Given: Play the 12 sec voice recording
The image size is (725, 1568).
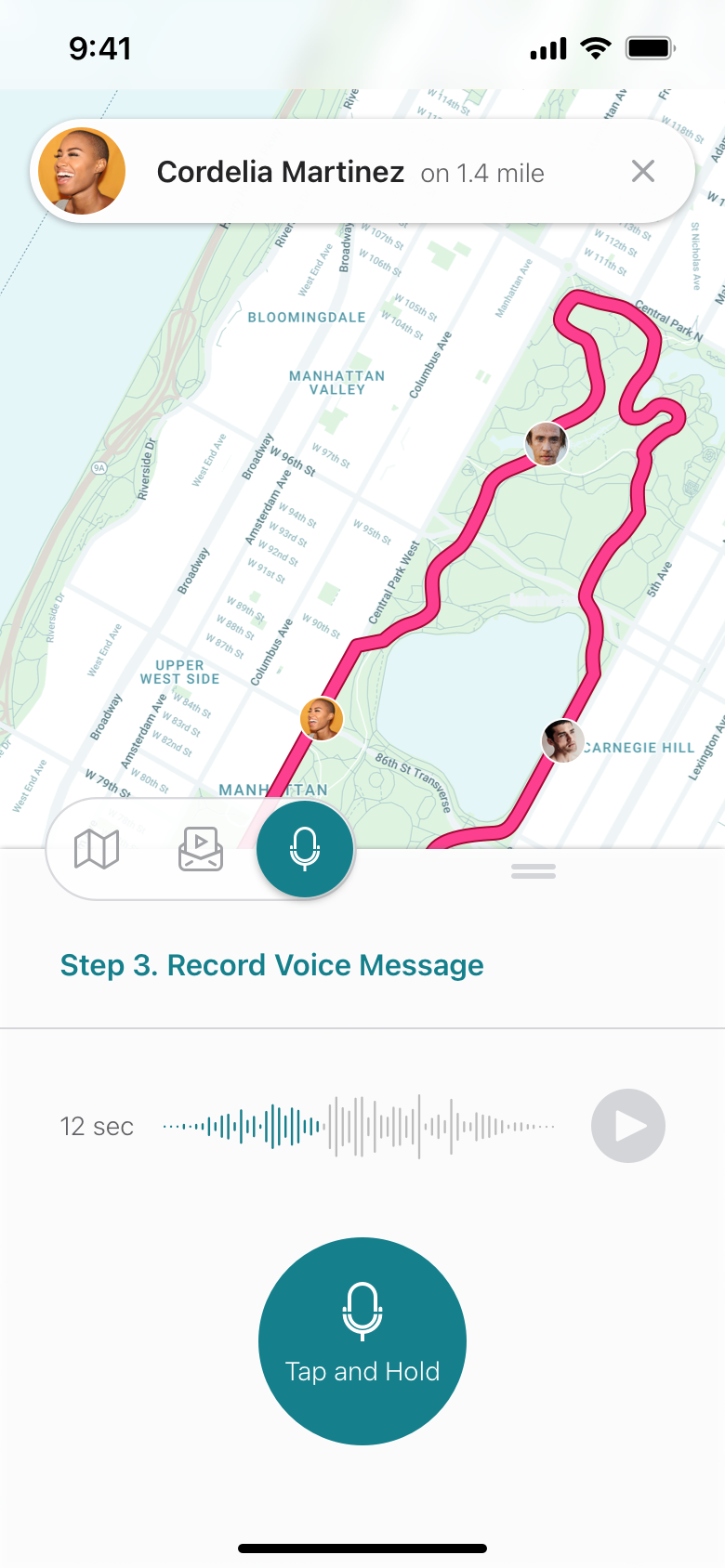Looking at the screenshot, I should pos(628,1126).
